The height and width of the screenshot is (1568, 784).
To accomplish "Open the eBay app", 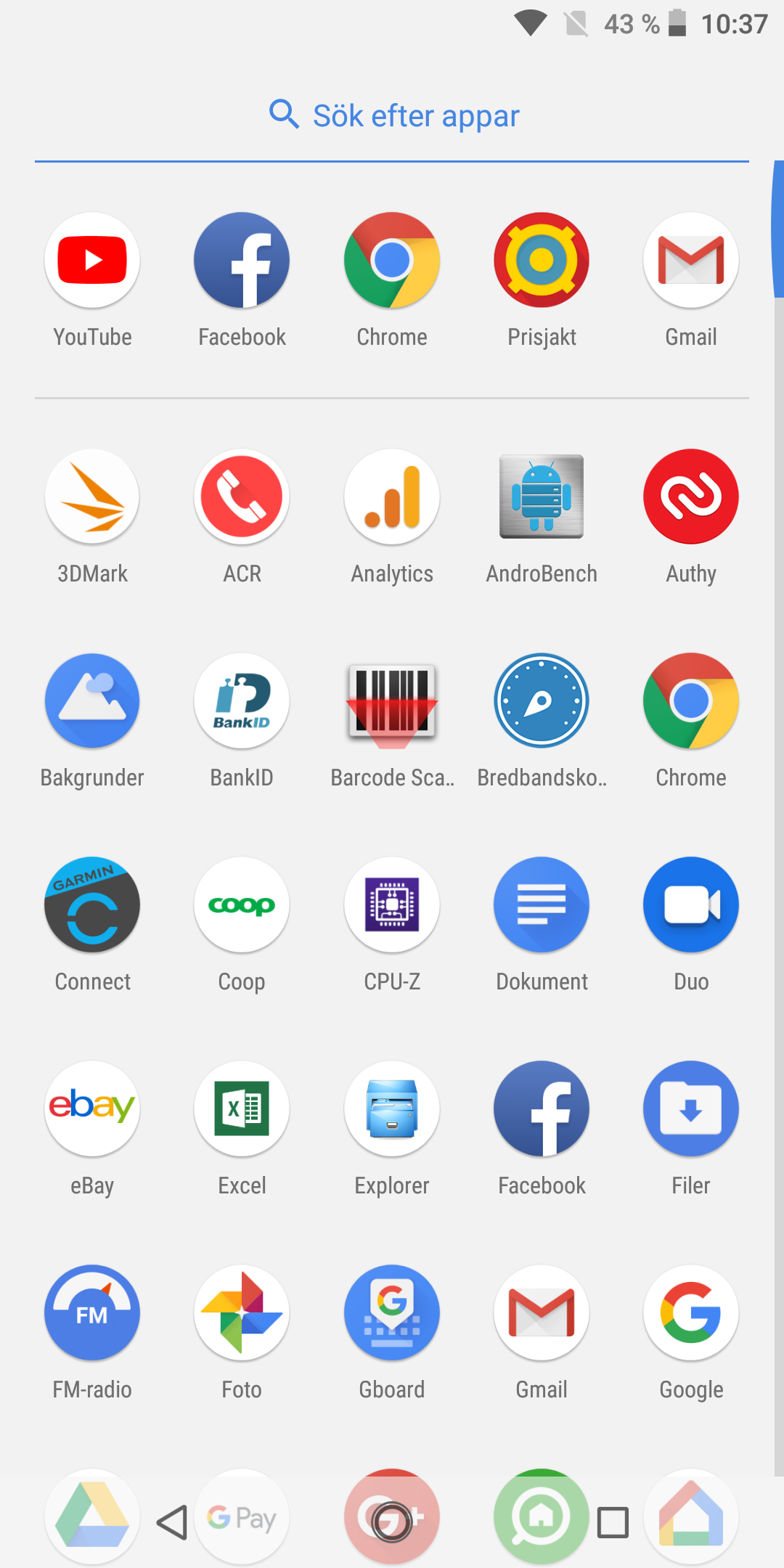I will click(92, 1108).
